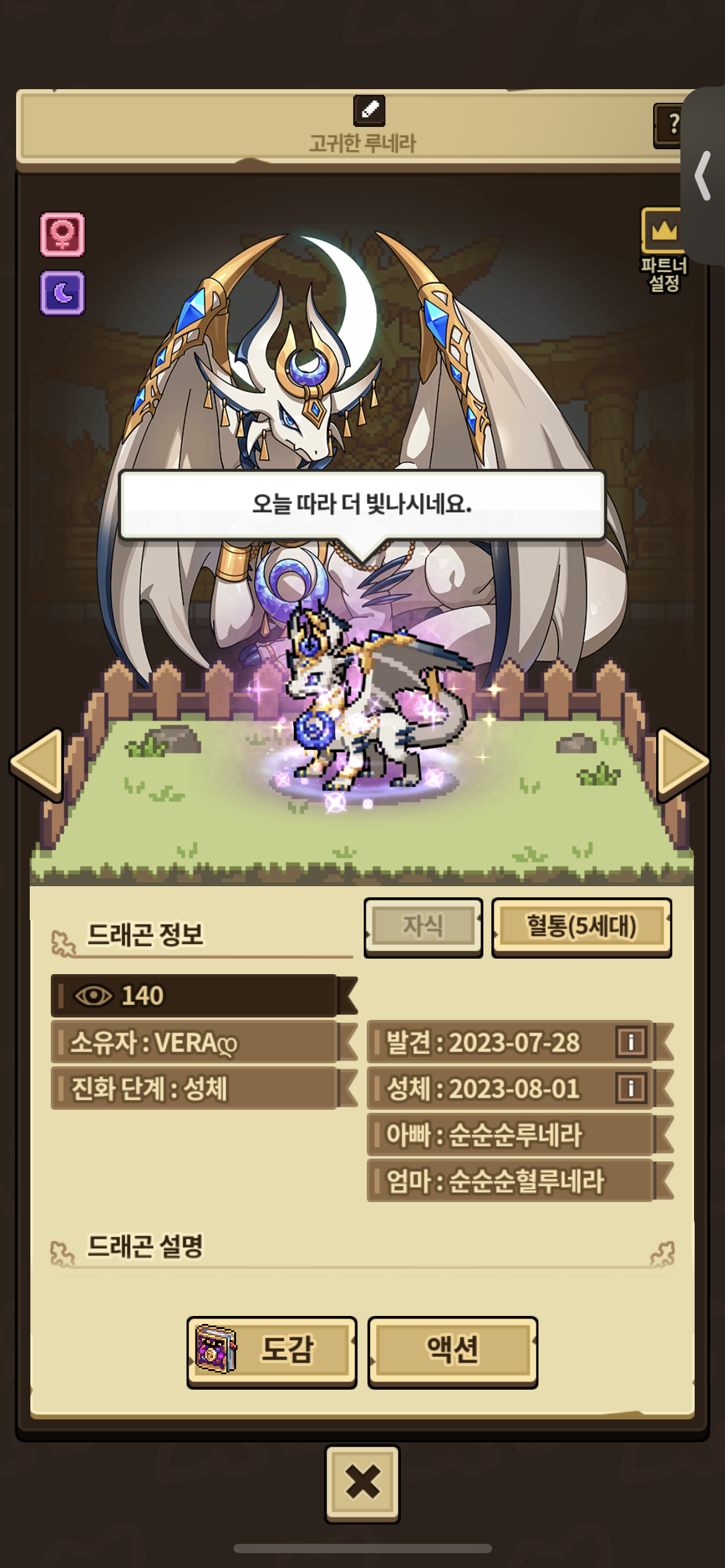Screen dimensions: 725x1568
Task: Set this dragon as partner (파트너 설정)
Action: pyautogui.click(x=664, y=250)
